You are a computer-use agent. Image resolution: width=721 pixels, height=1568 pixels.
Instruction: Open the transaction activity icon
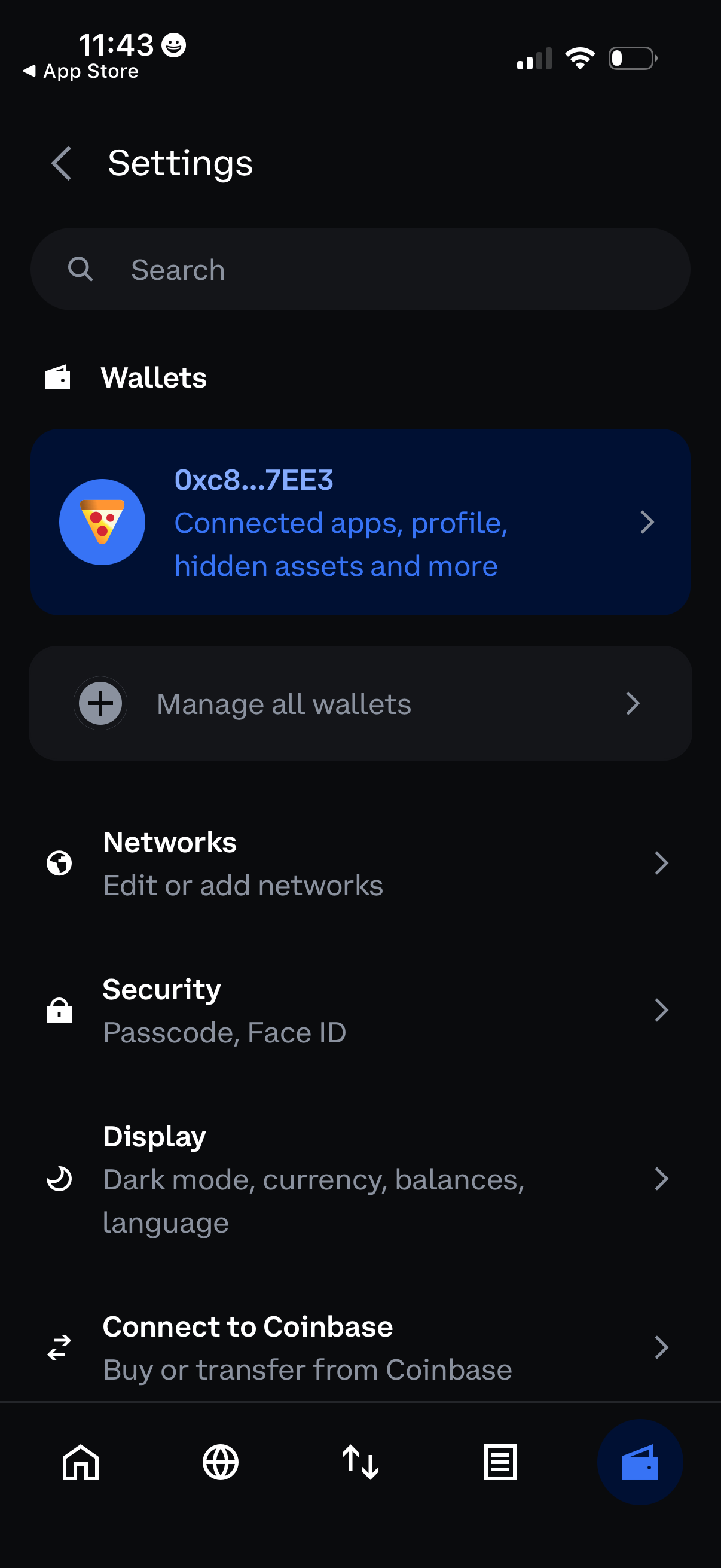click(x=500, y=1463)
